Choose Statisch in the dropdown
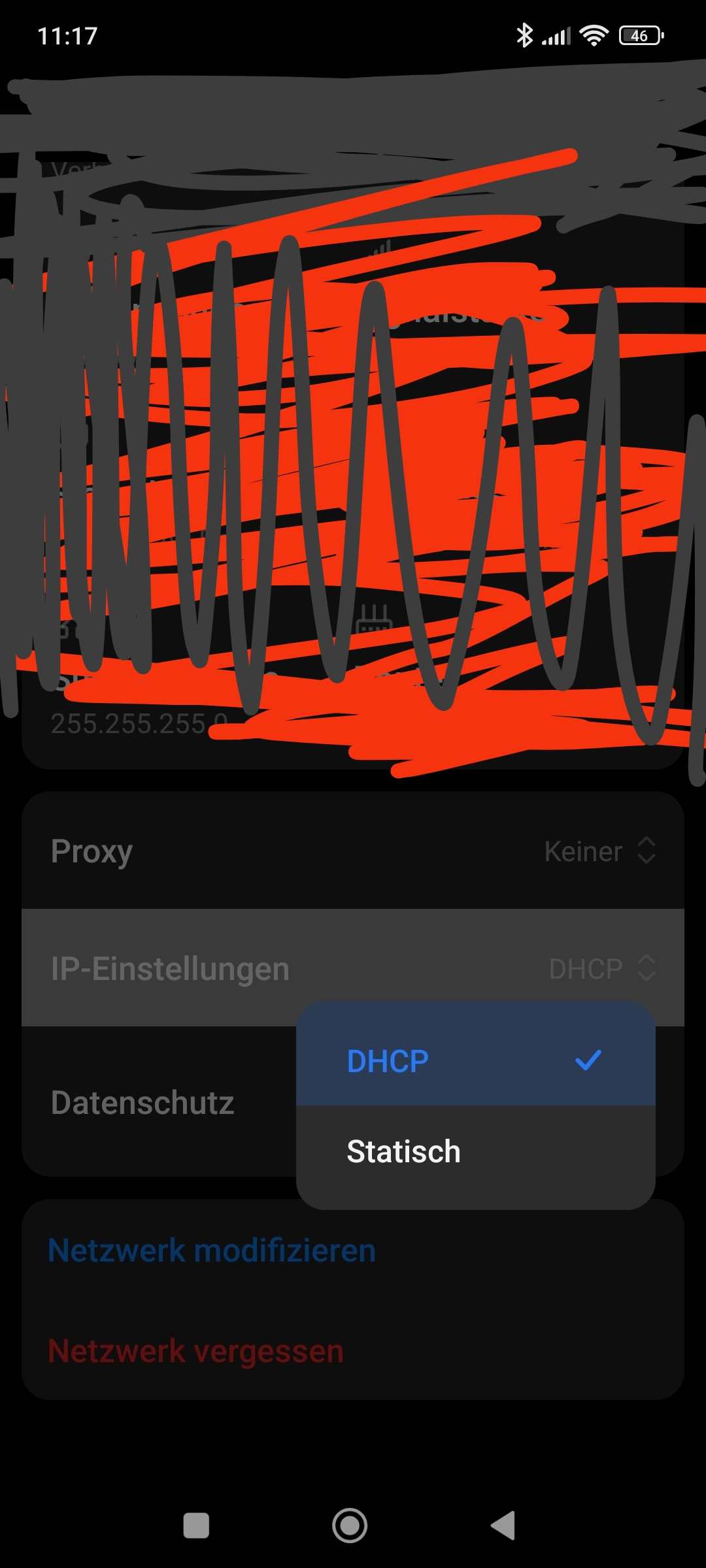 pos(475,1151)
